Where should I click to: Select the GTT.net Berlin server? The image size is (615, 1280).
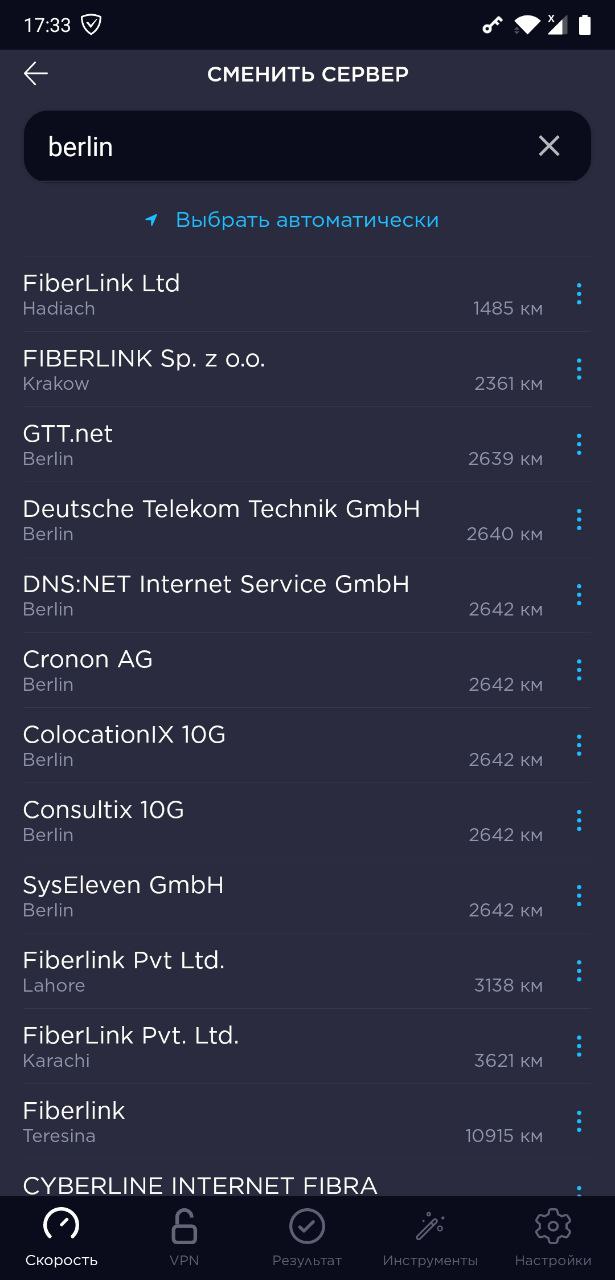point(283,445)
